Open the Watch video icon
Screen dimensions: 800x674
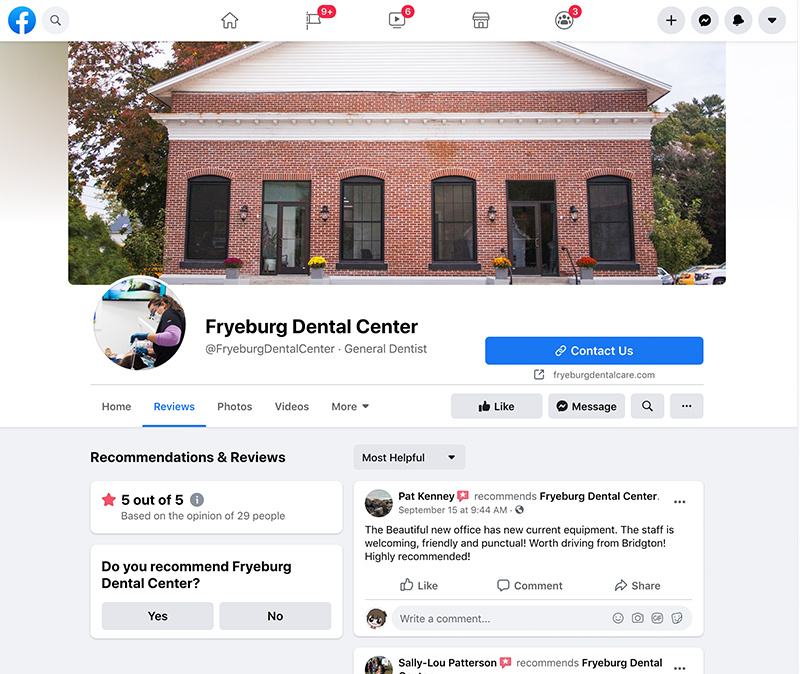click(397, 20)
